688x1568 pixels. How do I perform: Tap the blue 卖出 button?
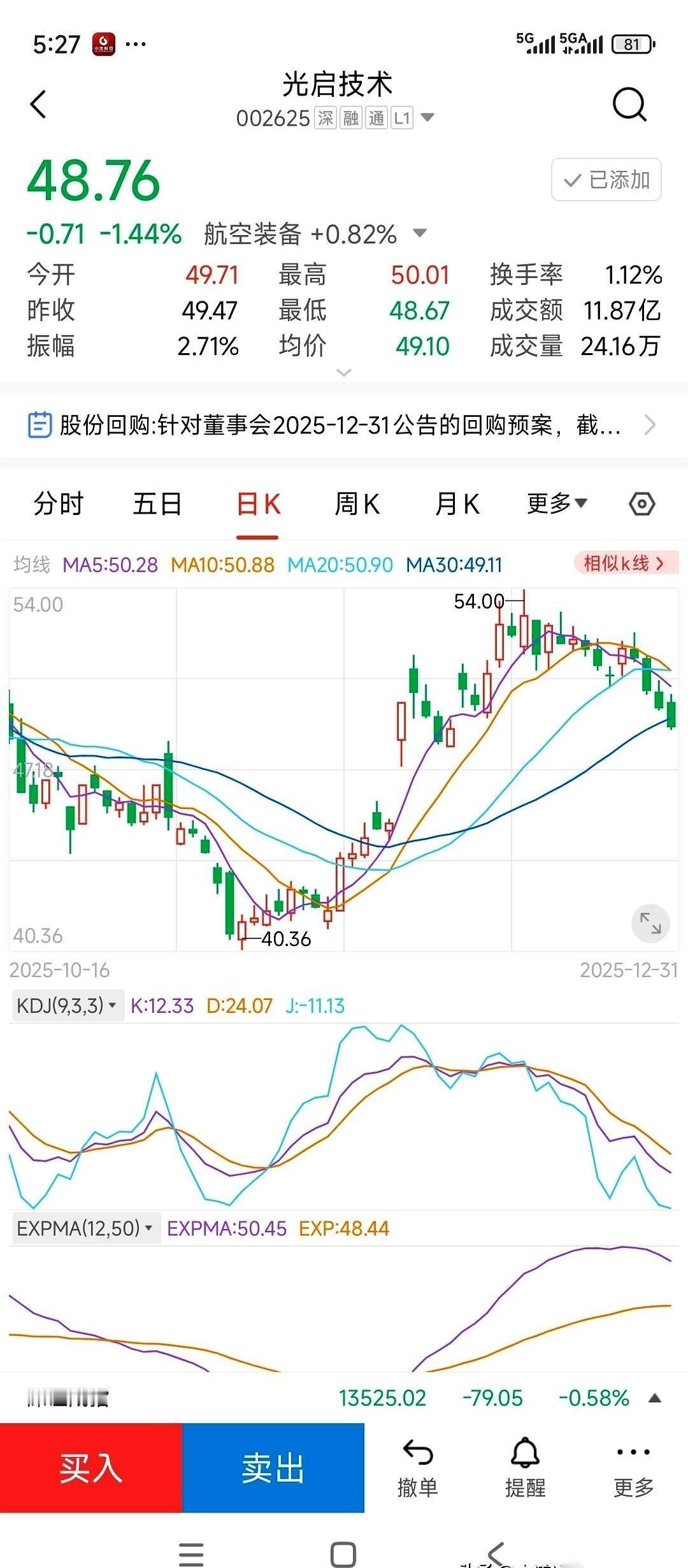pyautogui.click(x=273, y=1468)
